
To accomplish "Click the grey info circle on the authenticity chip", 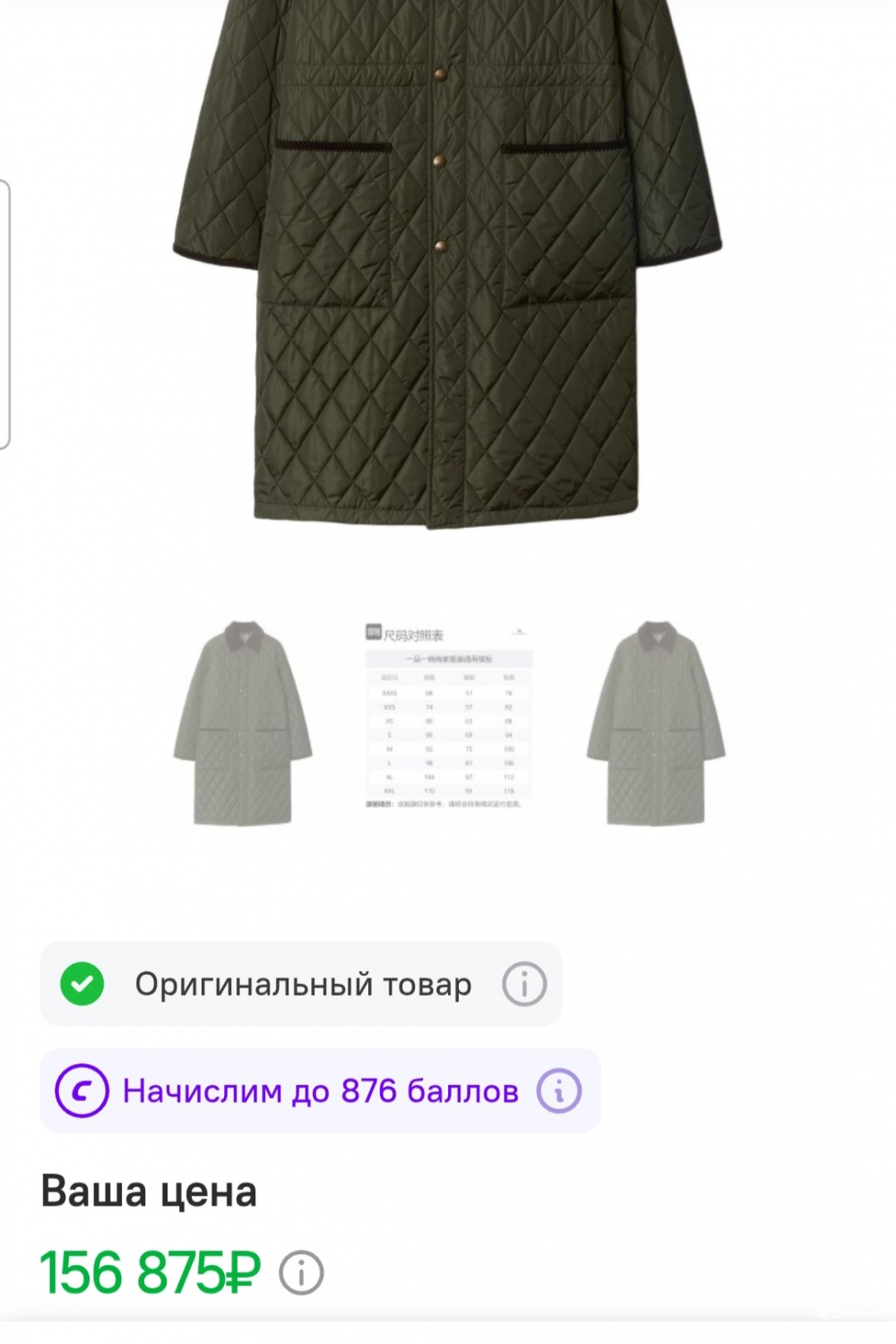I will (524, 983).
